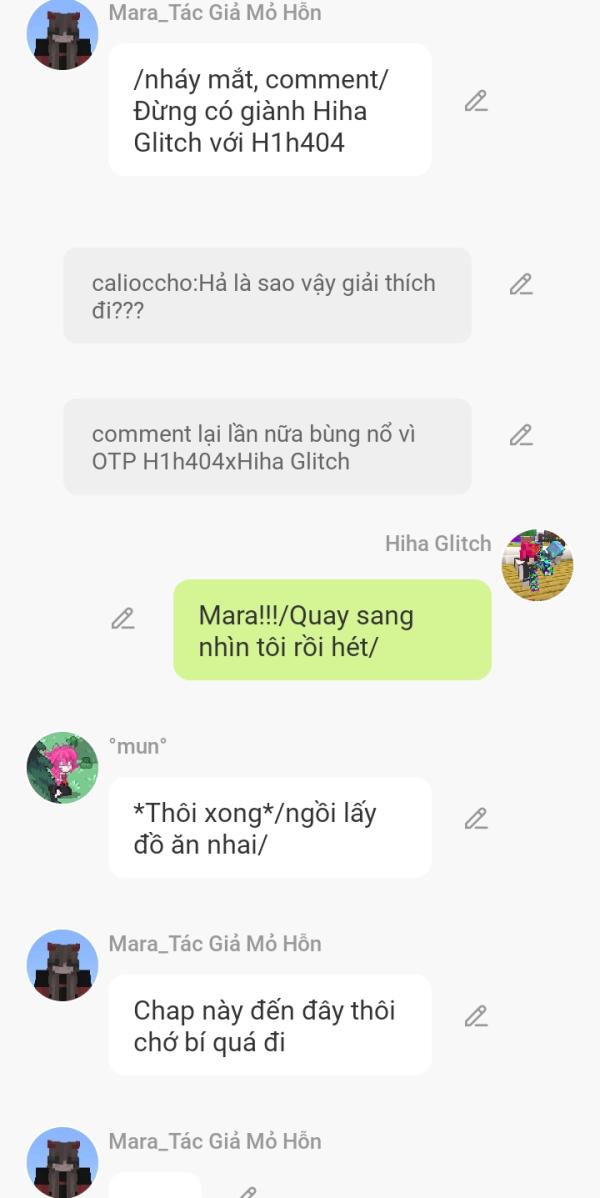Select the green 'Mara!!!/Quay sang' bubble
The image size is (600, 1198).
point(332,630)
